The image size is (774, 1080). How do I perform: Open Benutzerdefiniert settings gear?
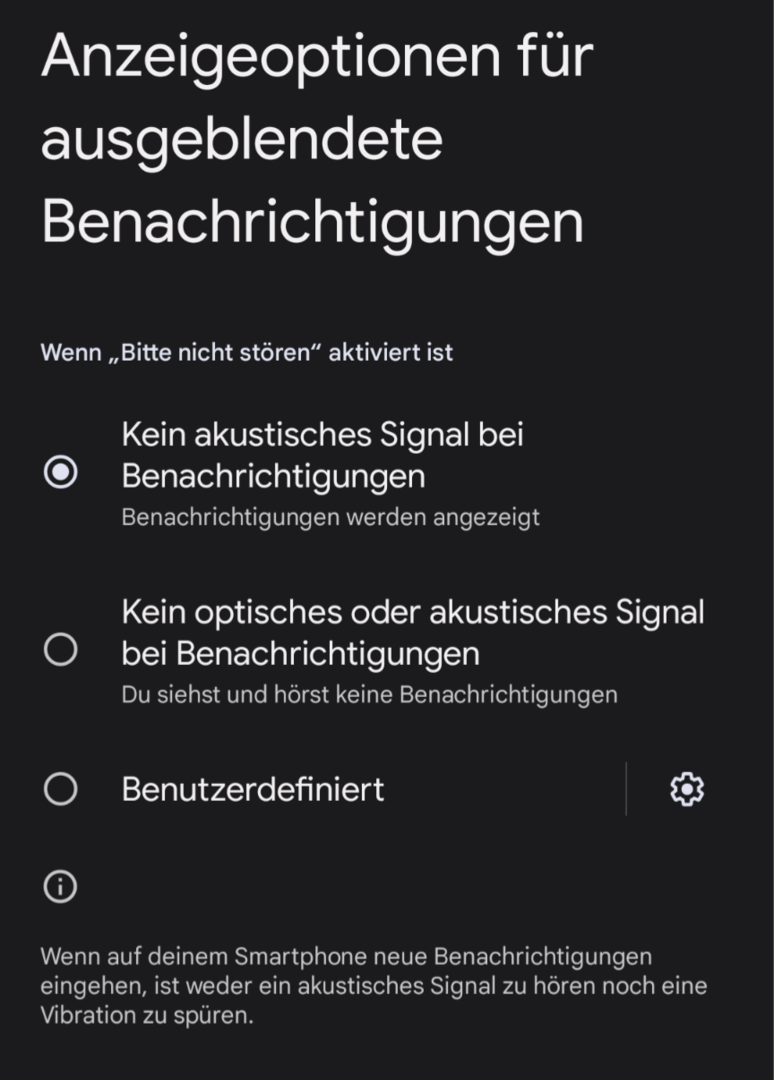[x=686, y=790]
